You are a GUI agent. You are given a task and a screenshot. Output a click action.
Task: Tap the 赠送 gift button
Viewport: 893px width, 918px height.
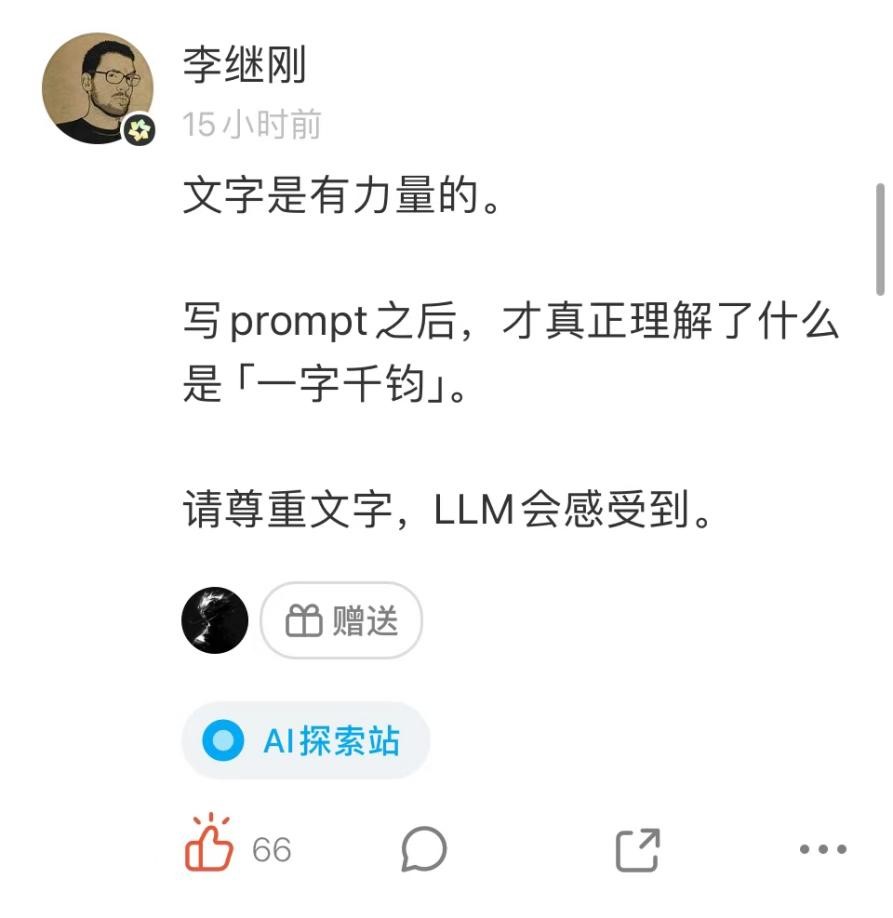tap(342, 621)
